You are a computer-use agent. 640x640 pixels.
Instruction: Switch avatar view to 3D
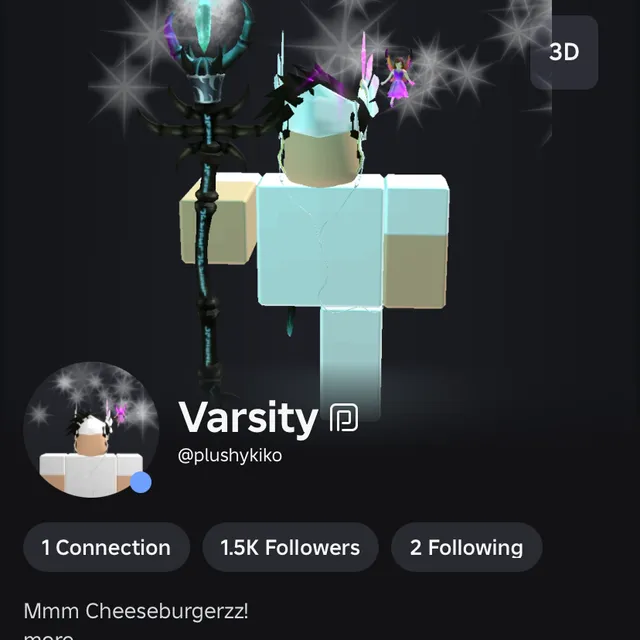tap(564, 53)
